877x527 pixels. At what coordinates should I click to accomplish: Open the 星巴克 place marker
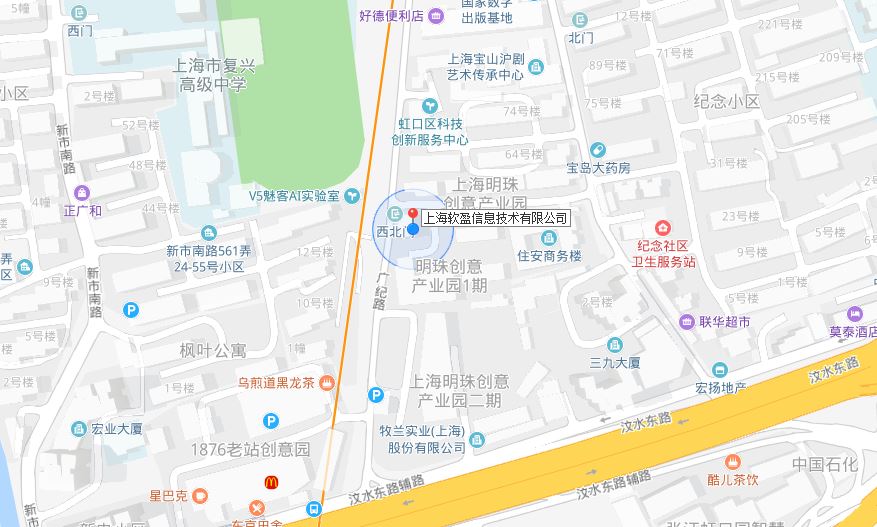199,495
